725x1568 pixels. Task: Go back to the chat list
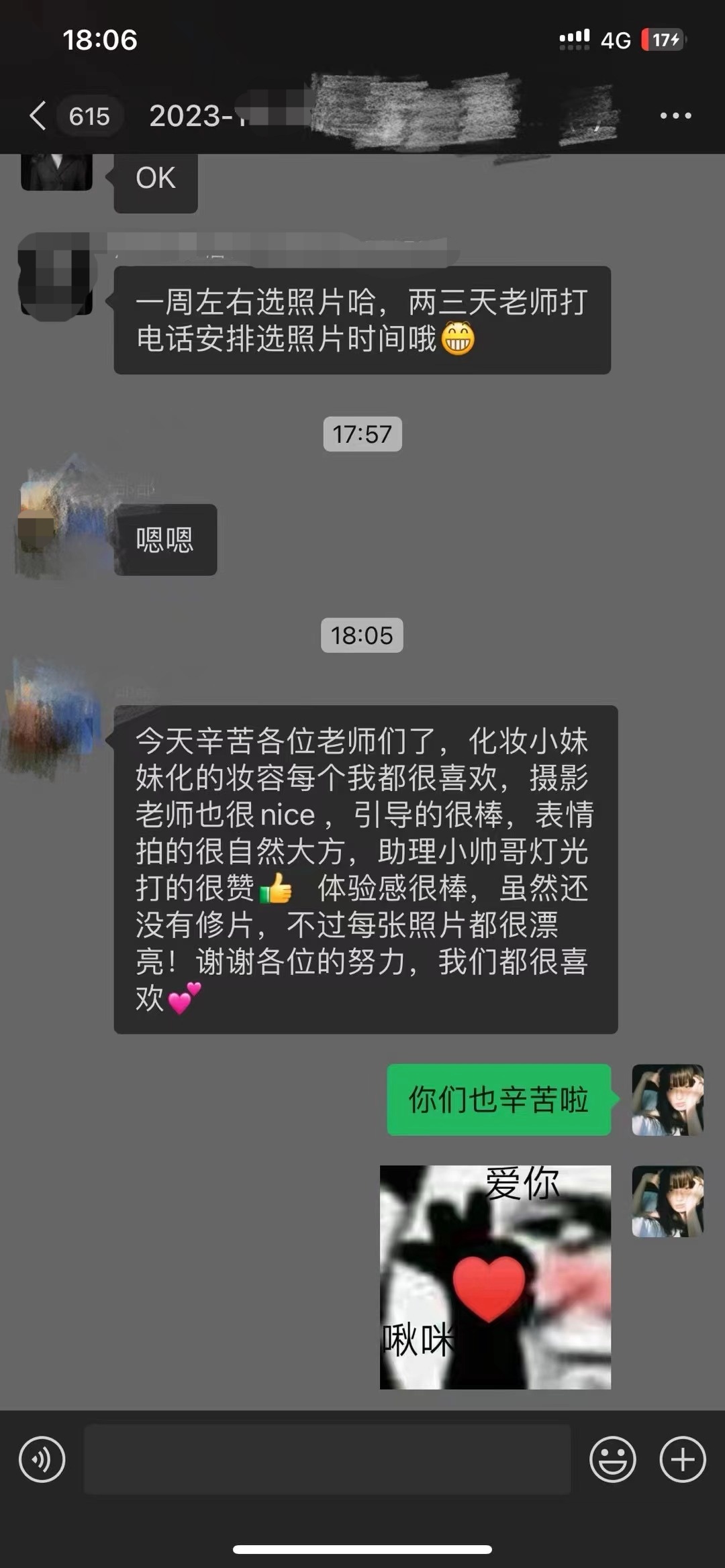39,116
